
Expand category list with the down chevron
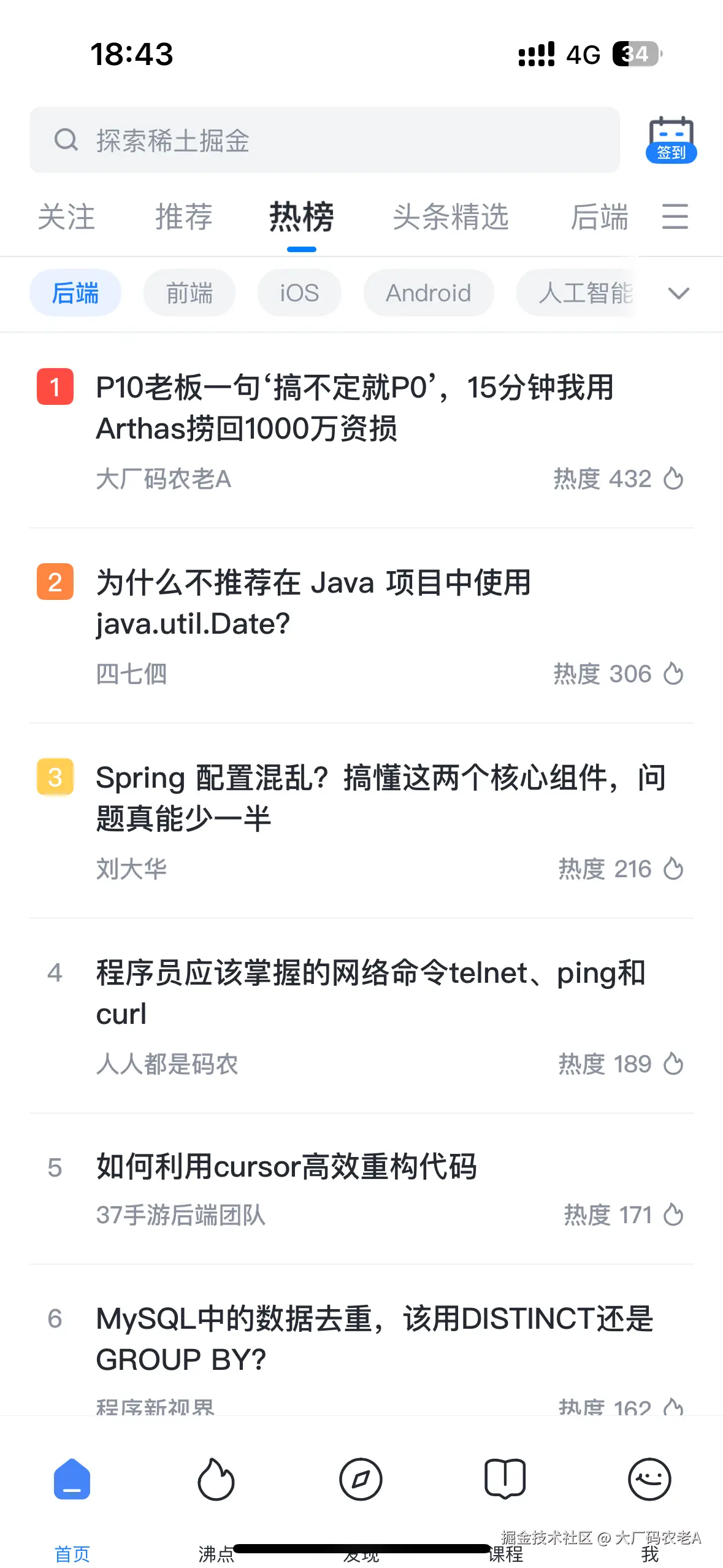(x=679, y=294)
